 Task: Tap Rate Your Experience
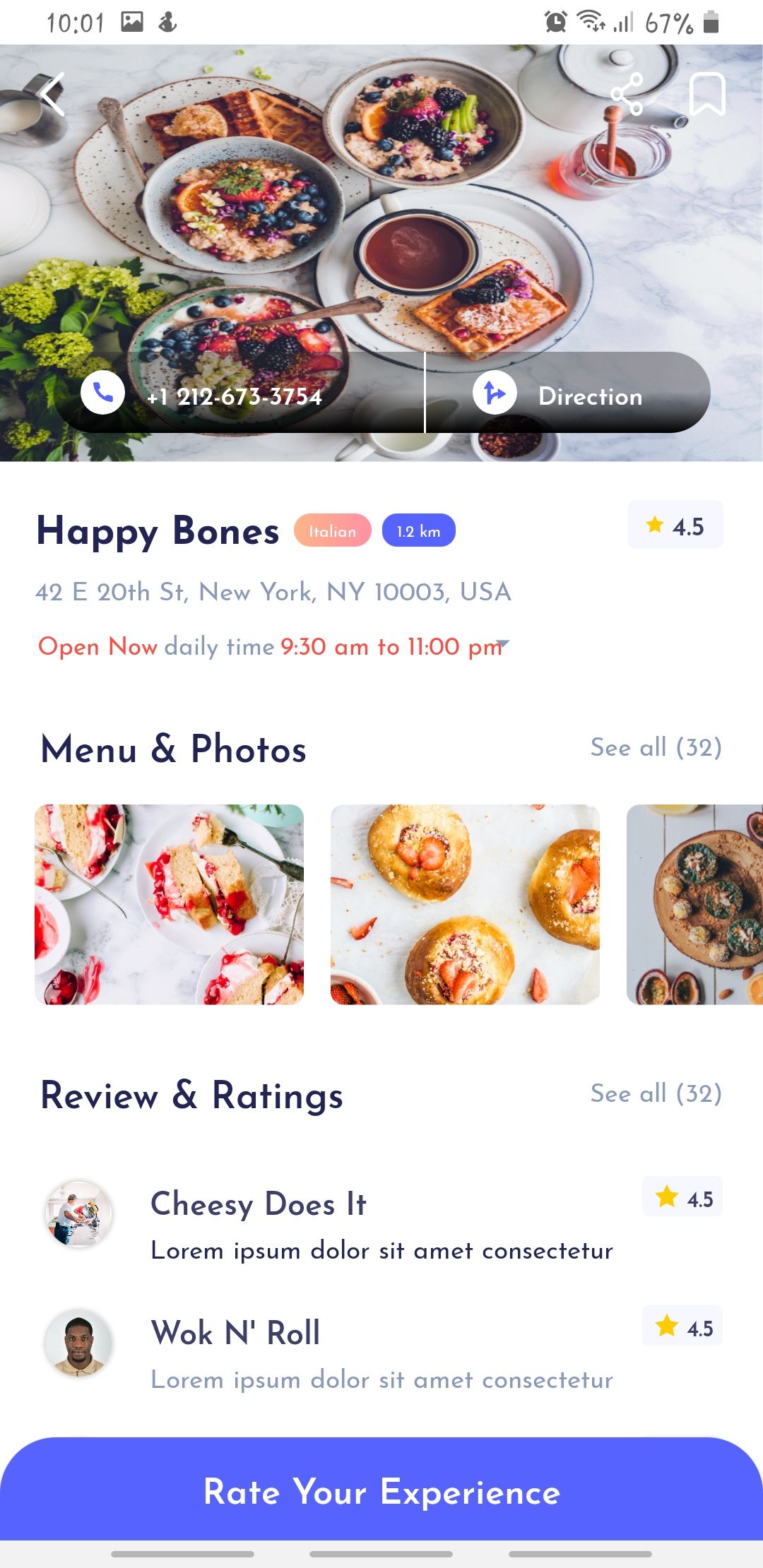point(381,1492)
